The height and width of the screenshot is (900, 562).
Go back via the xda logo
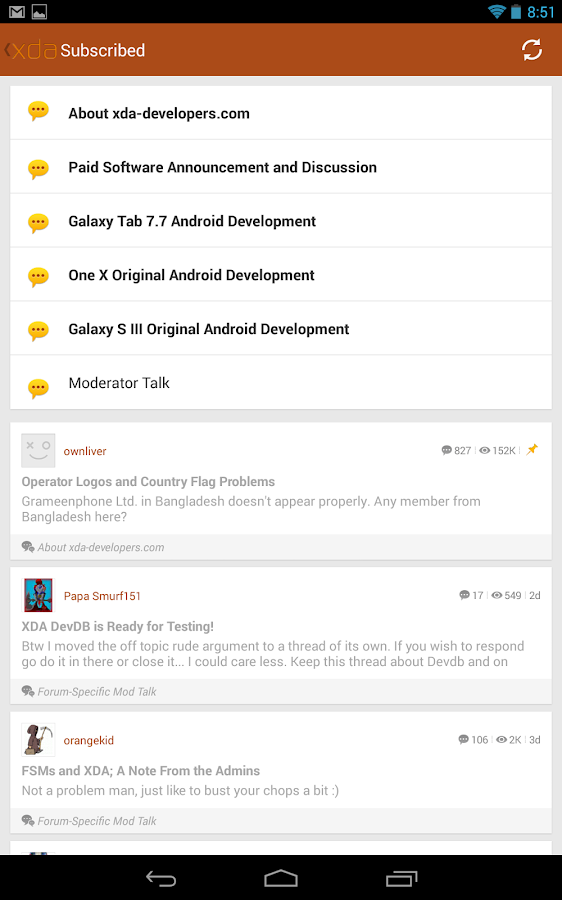pyautogui.click(x=31, y=50)
